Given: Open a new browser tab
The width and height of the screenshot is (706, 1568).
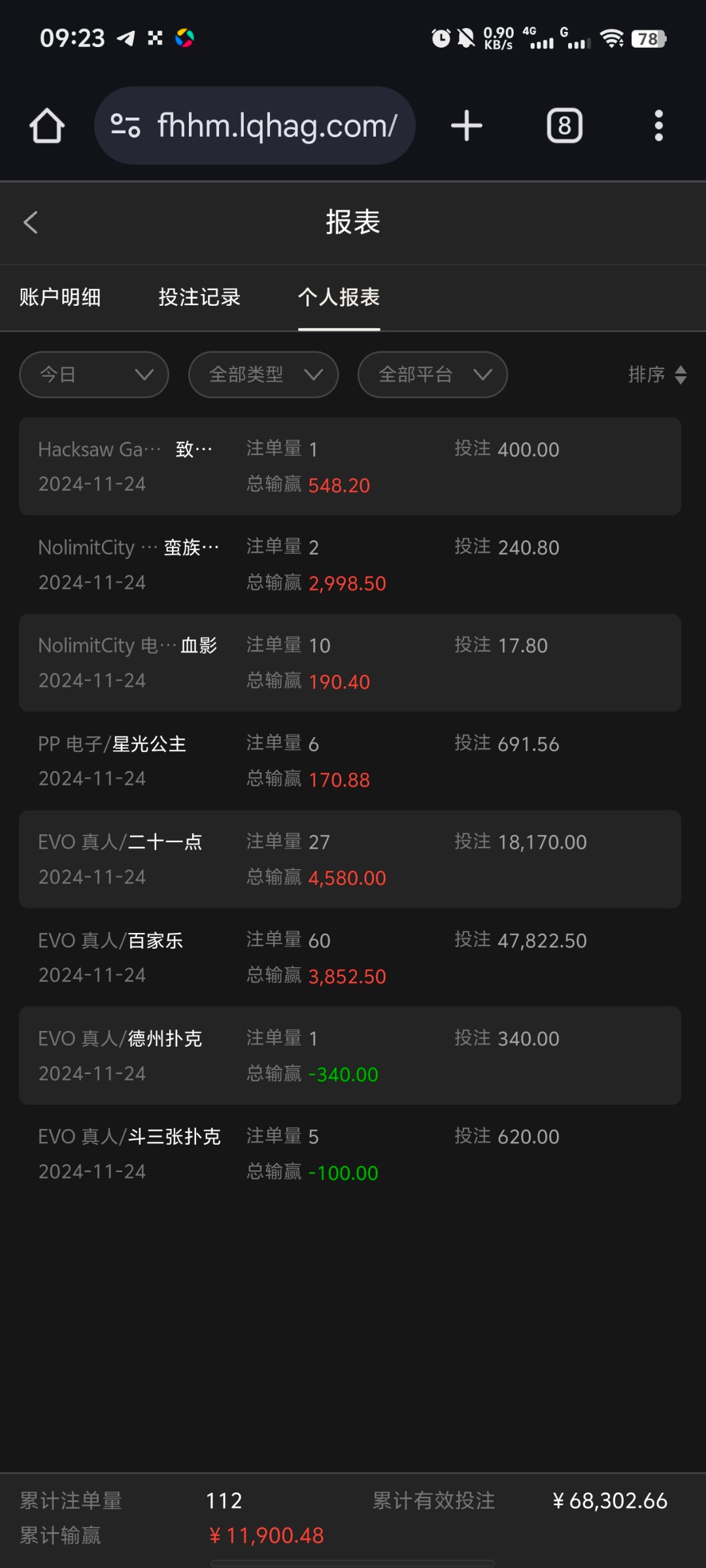Looking at the screenshot, I should tap(467, 125).
